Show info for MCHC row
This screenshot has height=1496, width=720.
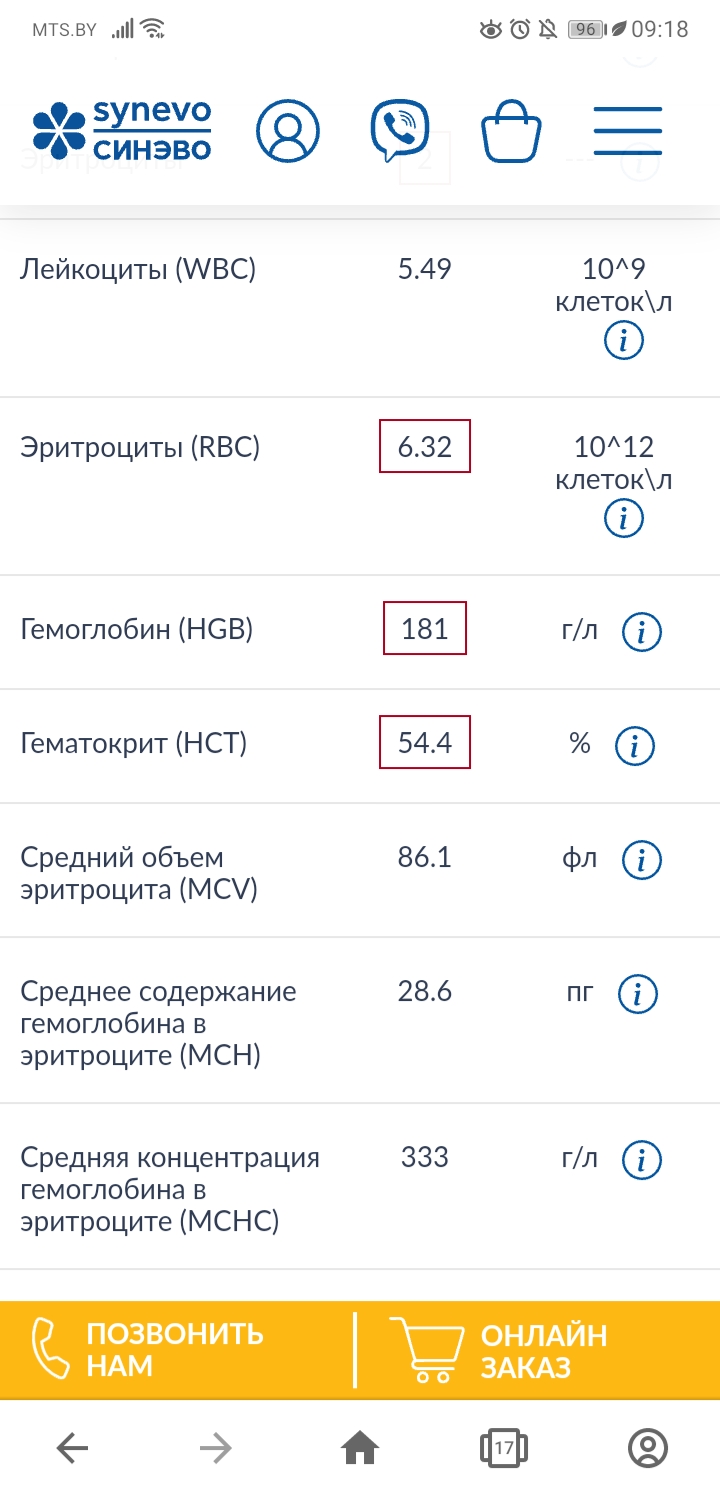642,1160
